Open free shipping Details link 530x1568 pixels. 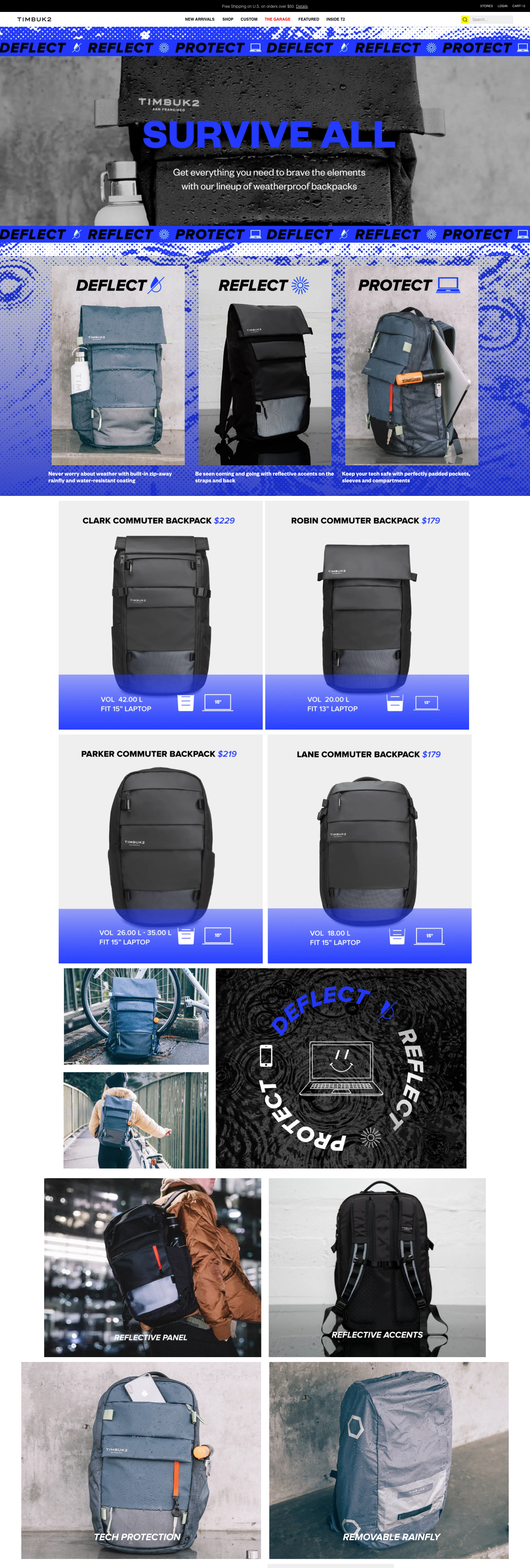pyautogui.click(x=302, y=6)
